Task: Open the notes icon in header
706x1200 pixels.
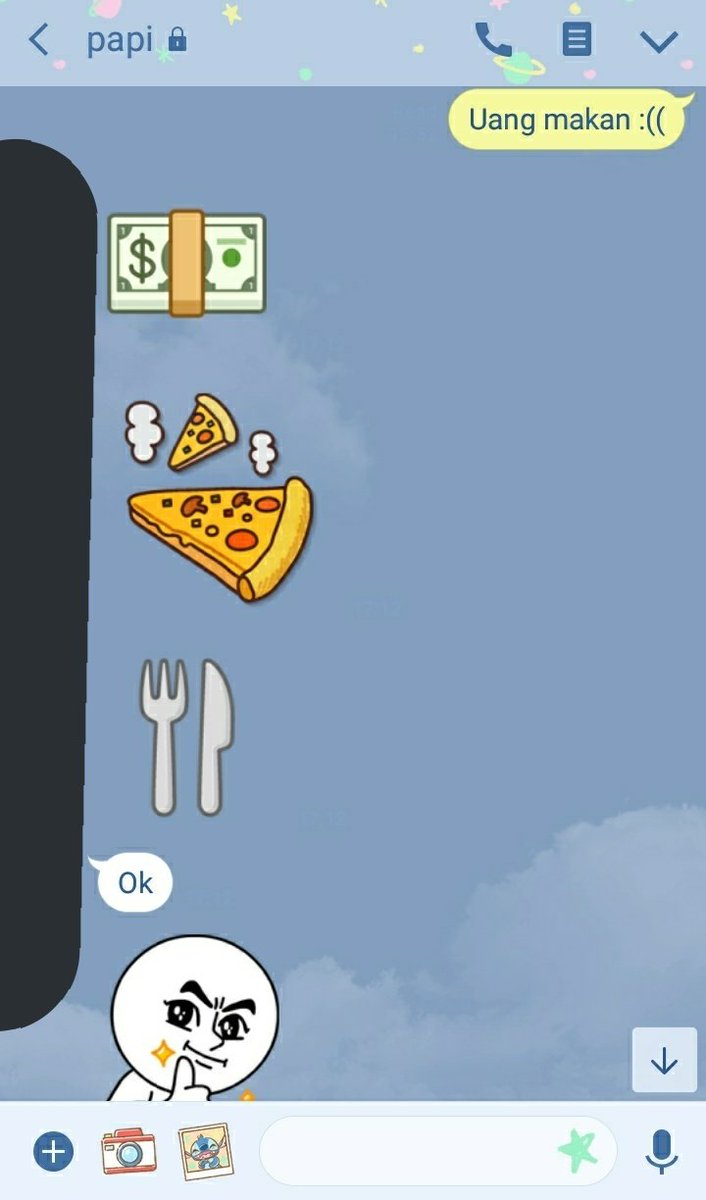Action: click(576, 40)
